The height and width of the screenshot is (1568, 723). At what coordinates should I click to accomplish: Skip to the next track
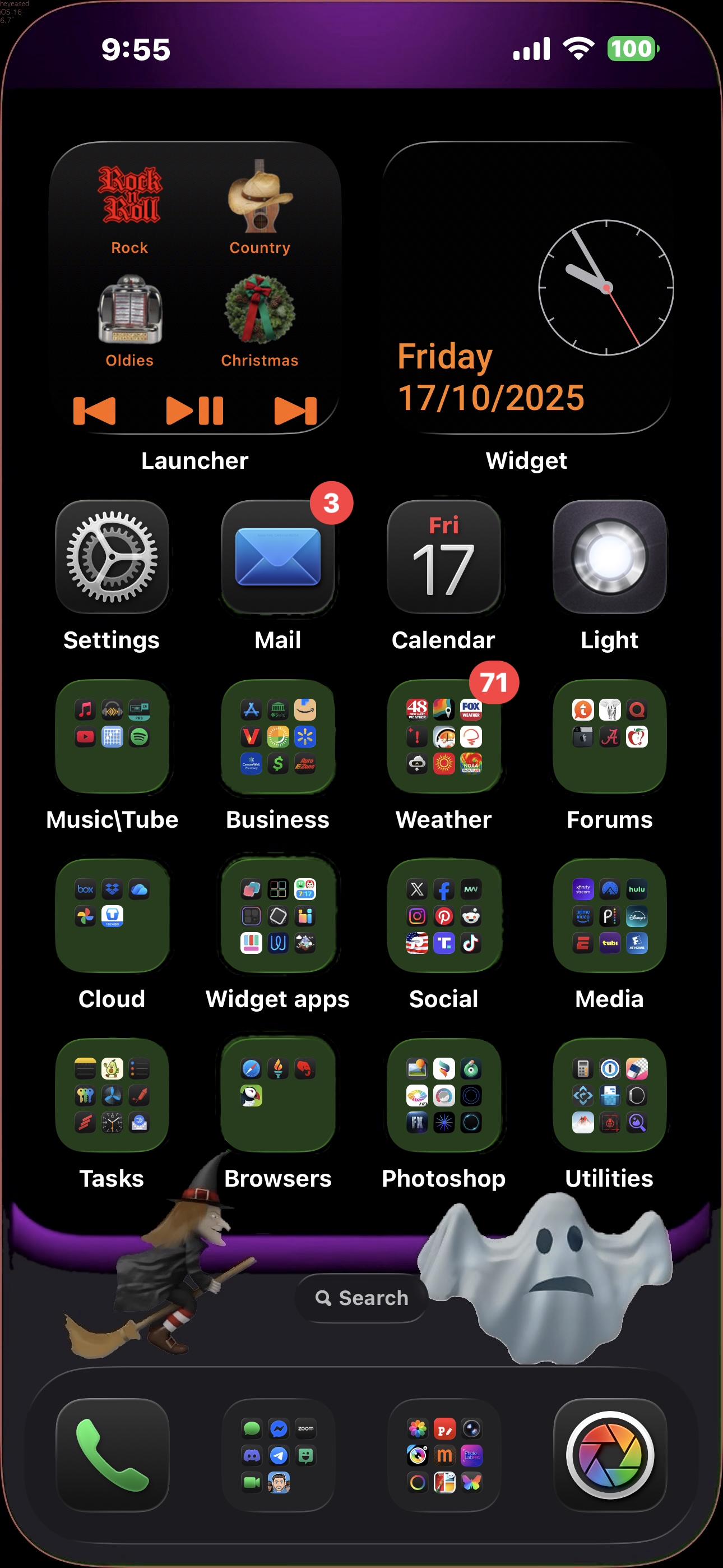pyautogui.click(x=296, y=411)
